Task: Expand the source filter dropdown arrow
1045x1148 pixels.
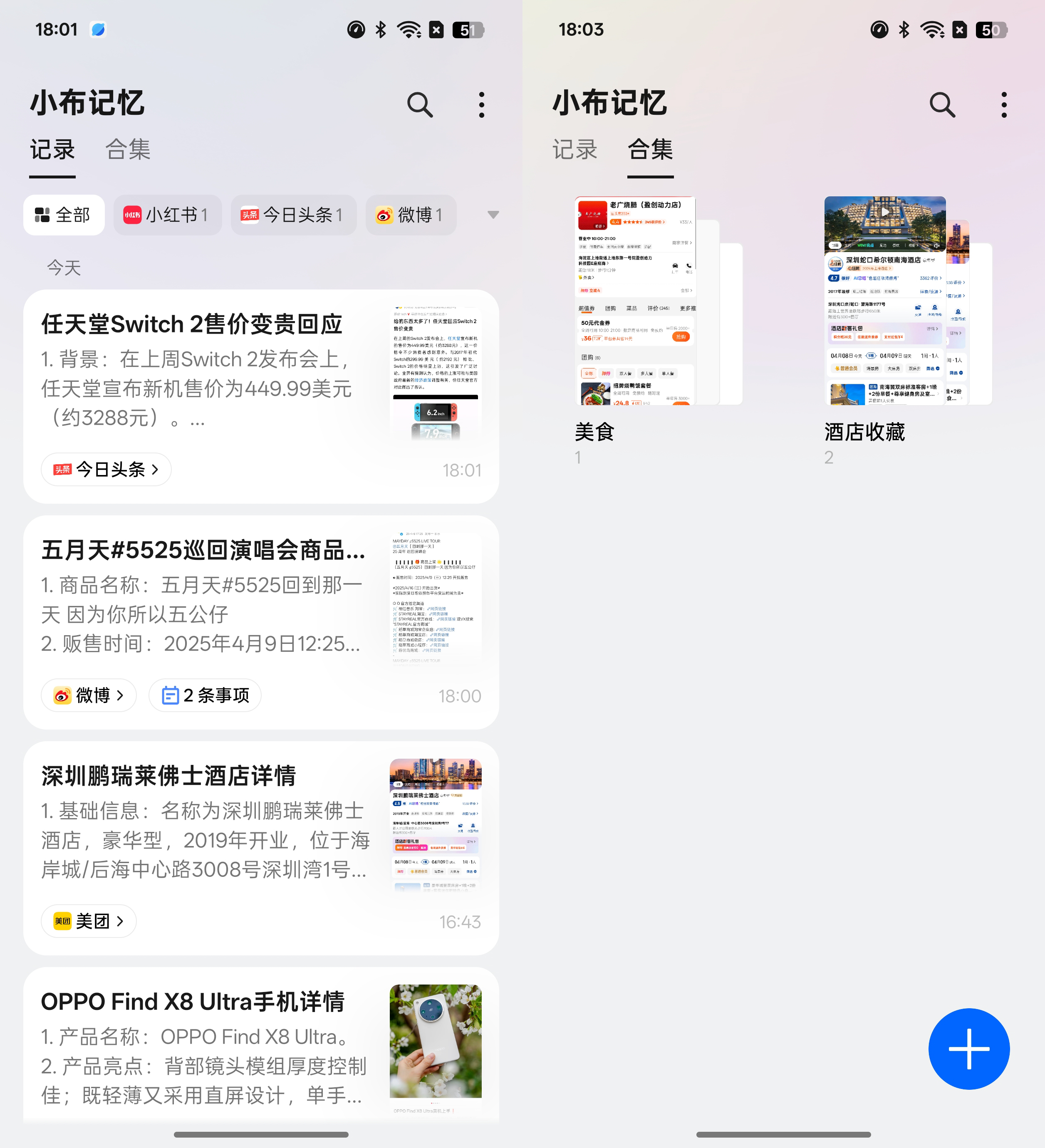Action: coord(493,215)
